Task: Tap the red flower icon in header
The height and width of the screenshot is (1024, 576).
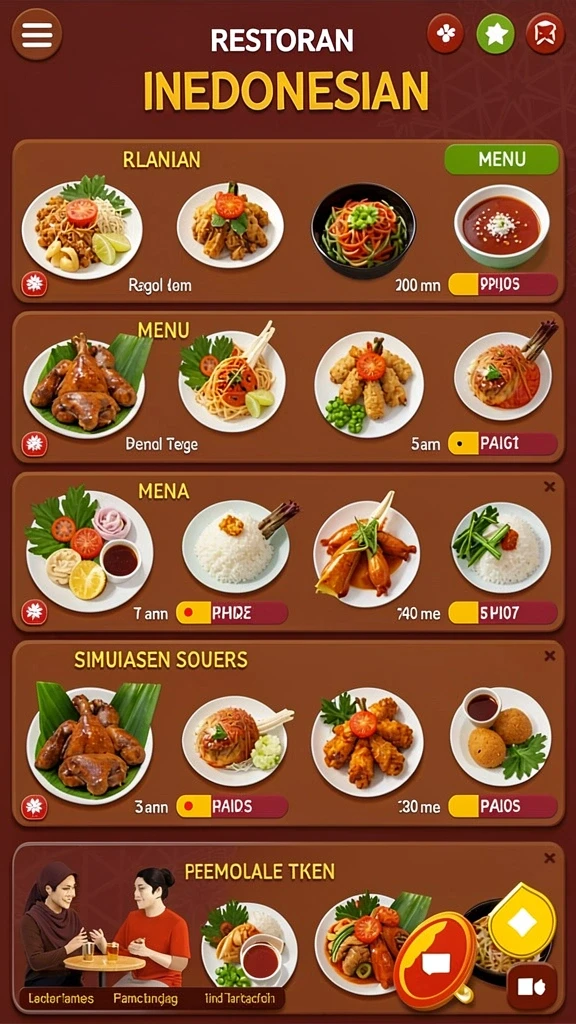Action: 445,33
